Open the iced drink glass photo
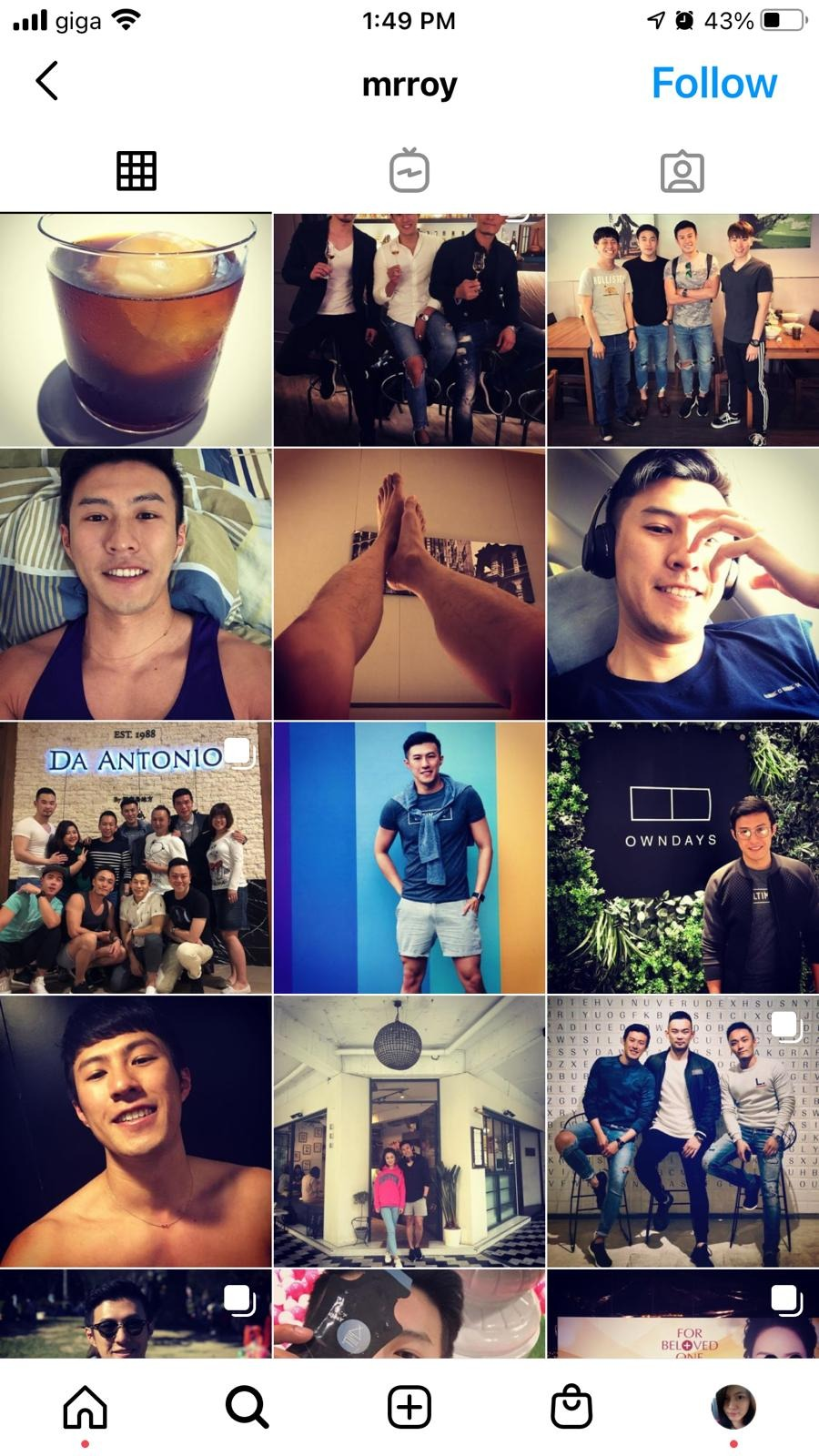 (x=136, y=330)
